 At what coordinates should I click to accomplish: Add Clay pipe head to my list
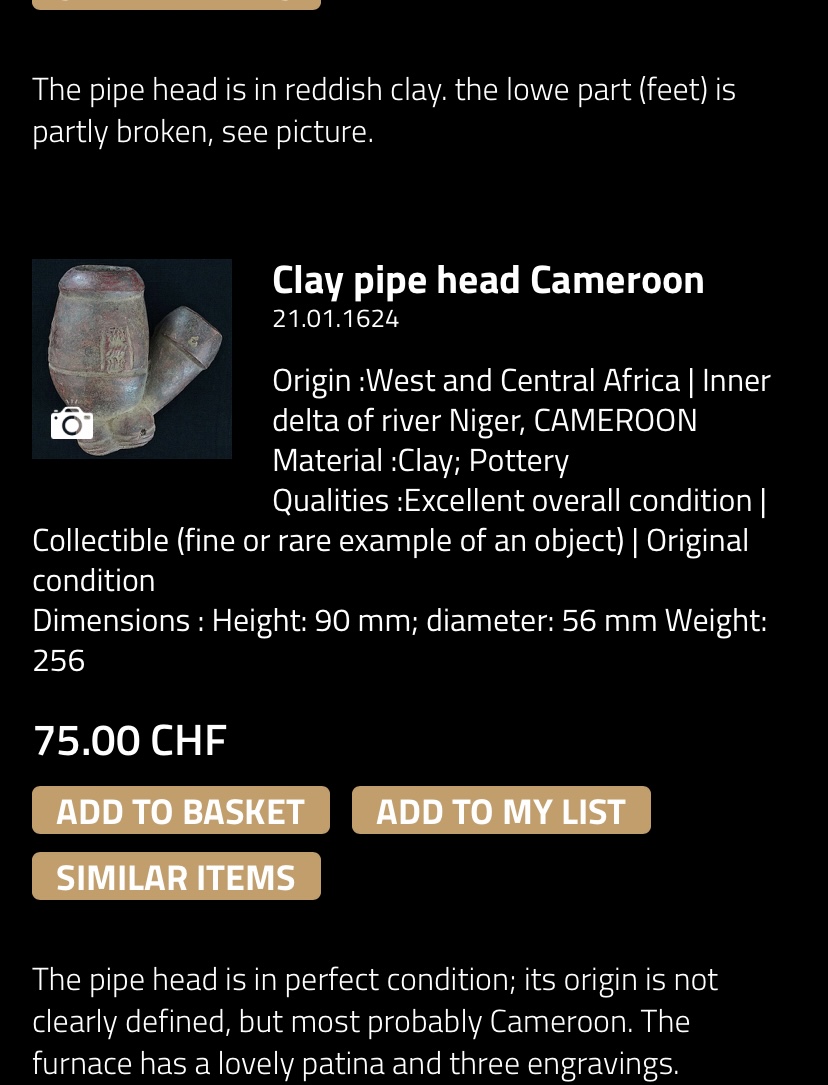(501, 811)
